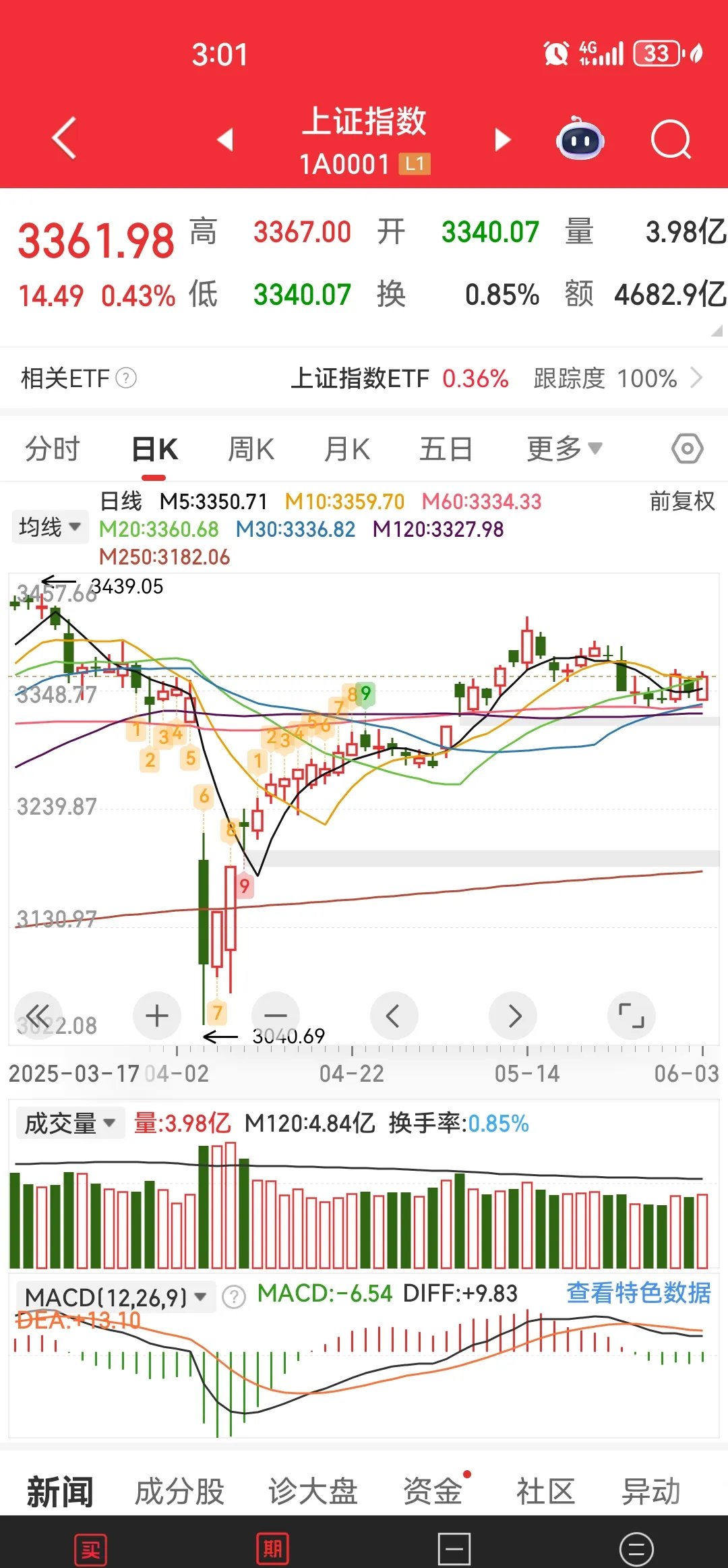Zoom in the K-line chart
The width and height of the screenshot is (728, 1568).
[x=157, y=1016]
